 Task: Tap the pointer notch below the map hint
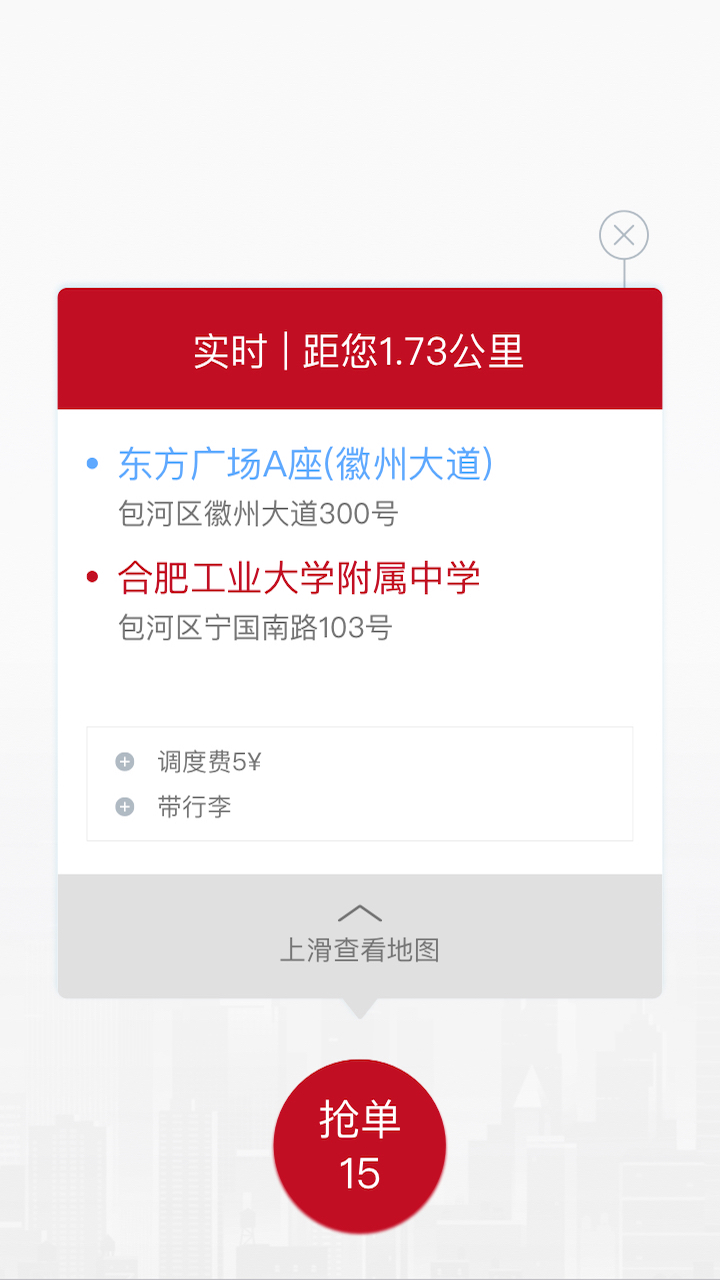click(x=360, y=1005)
